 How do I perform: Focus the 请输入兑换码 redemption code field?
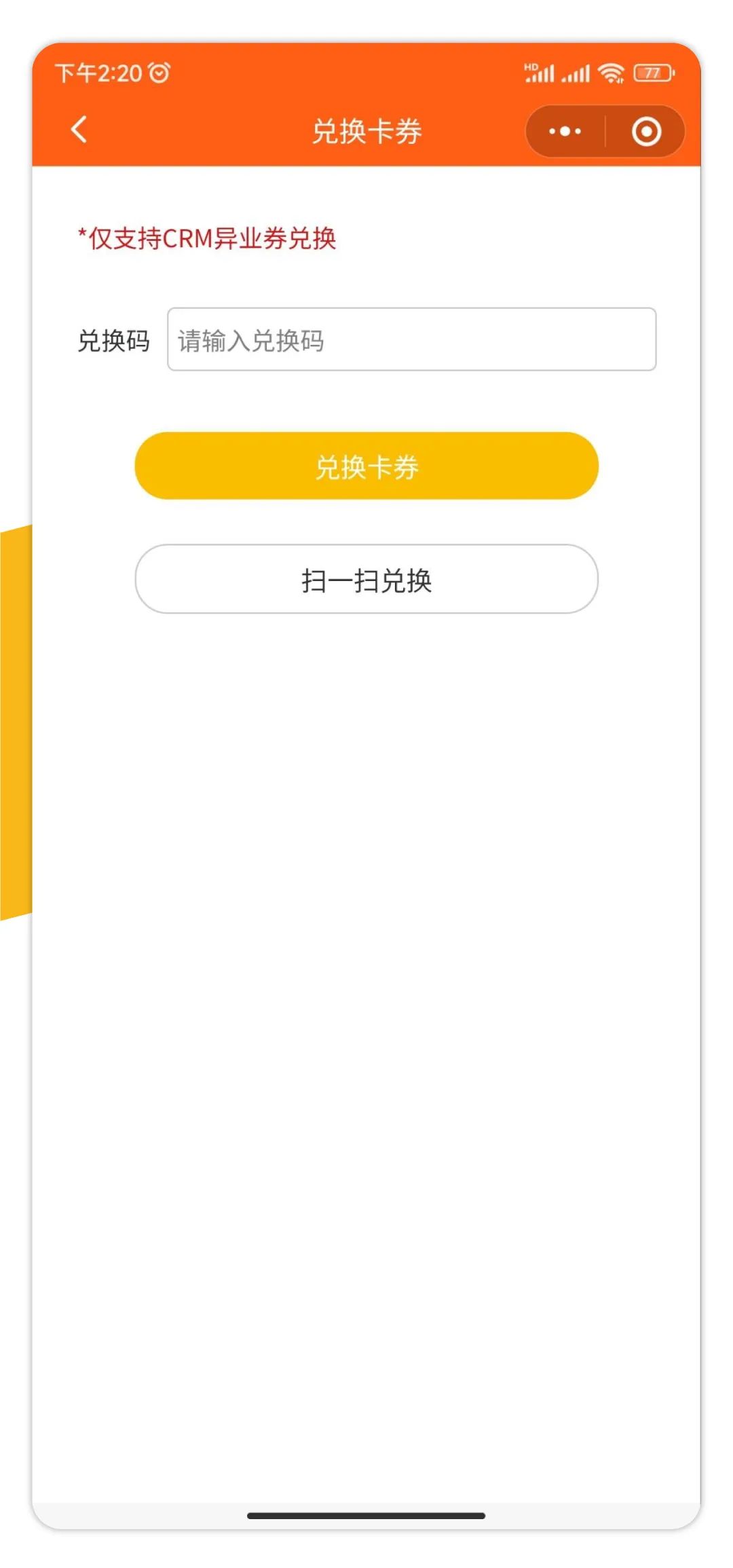pos(411,339)
